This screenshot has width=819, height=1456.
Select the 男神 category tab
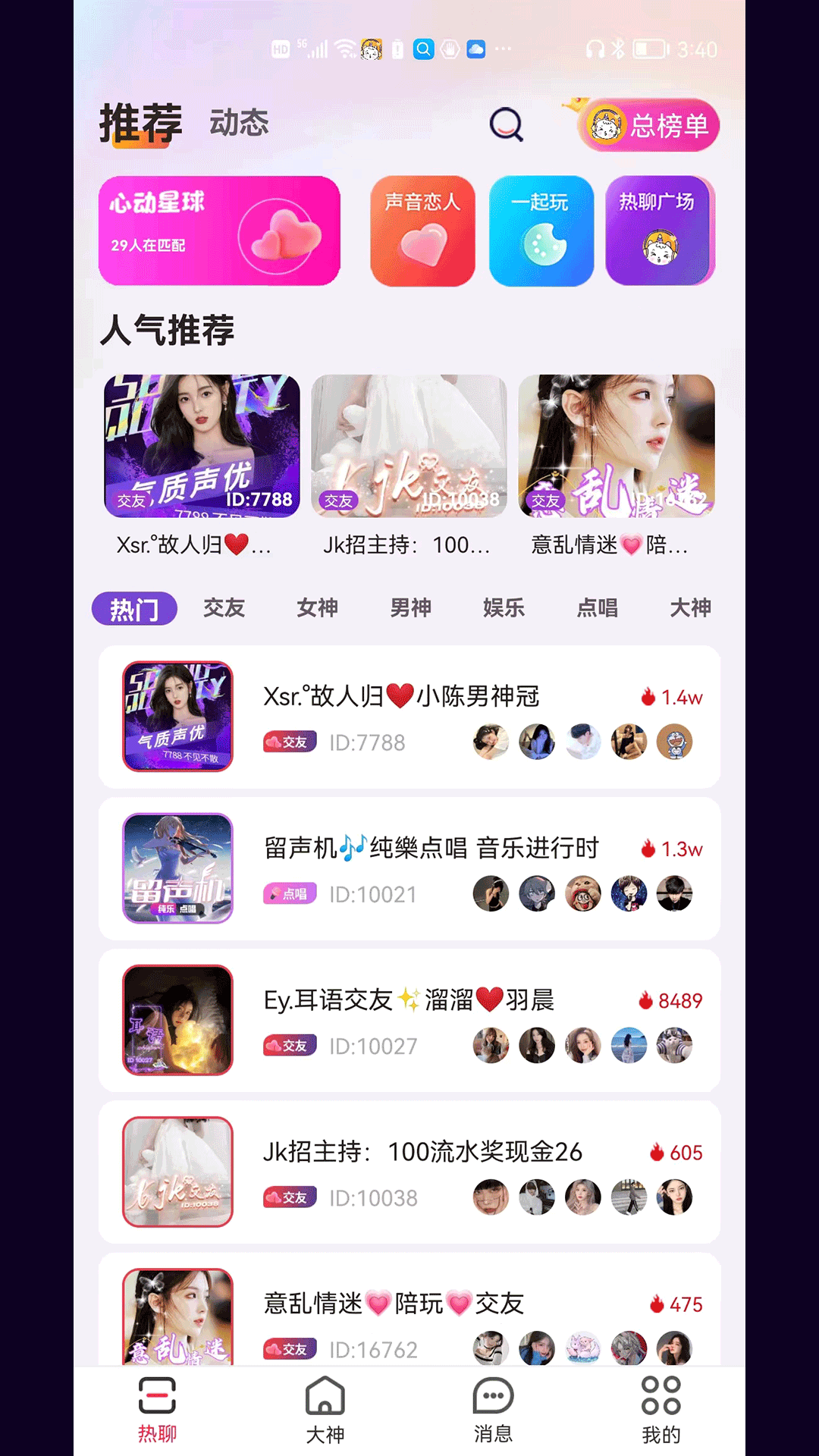410,608
